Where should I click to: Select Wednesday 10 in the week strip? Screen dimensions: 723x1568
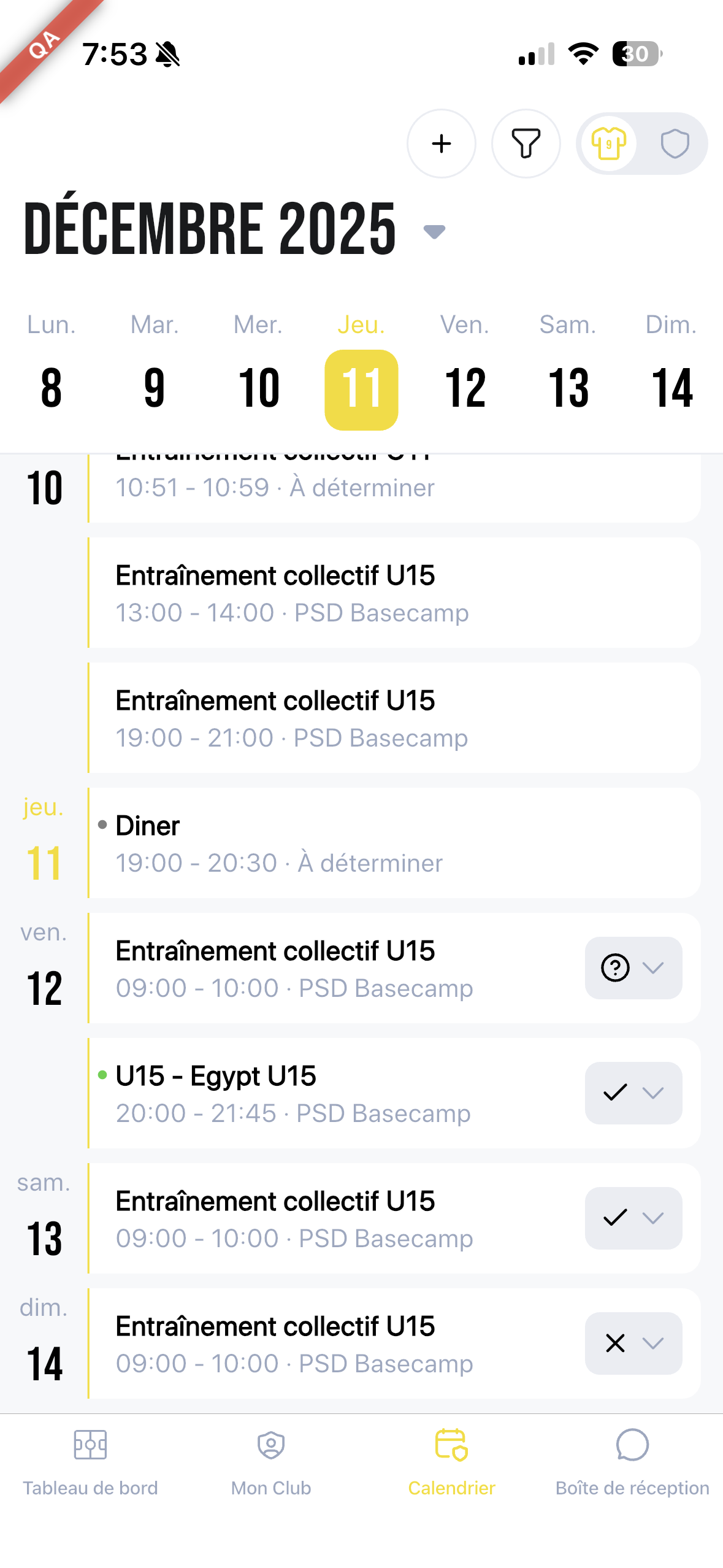pyautogui.click(x=259, y=388)
